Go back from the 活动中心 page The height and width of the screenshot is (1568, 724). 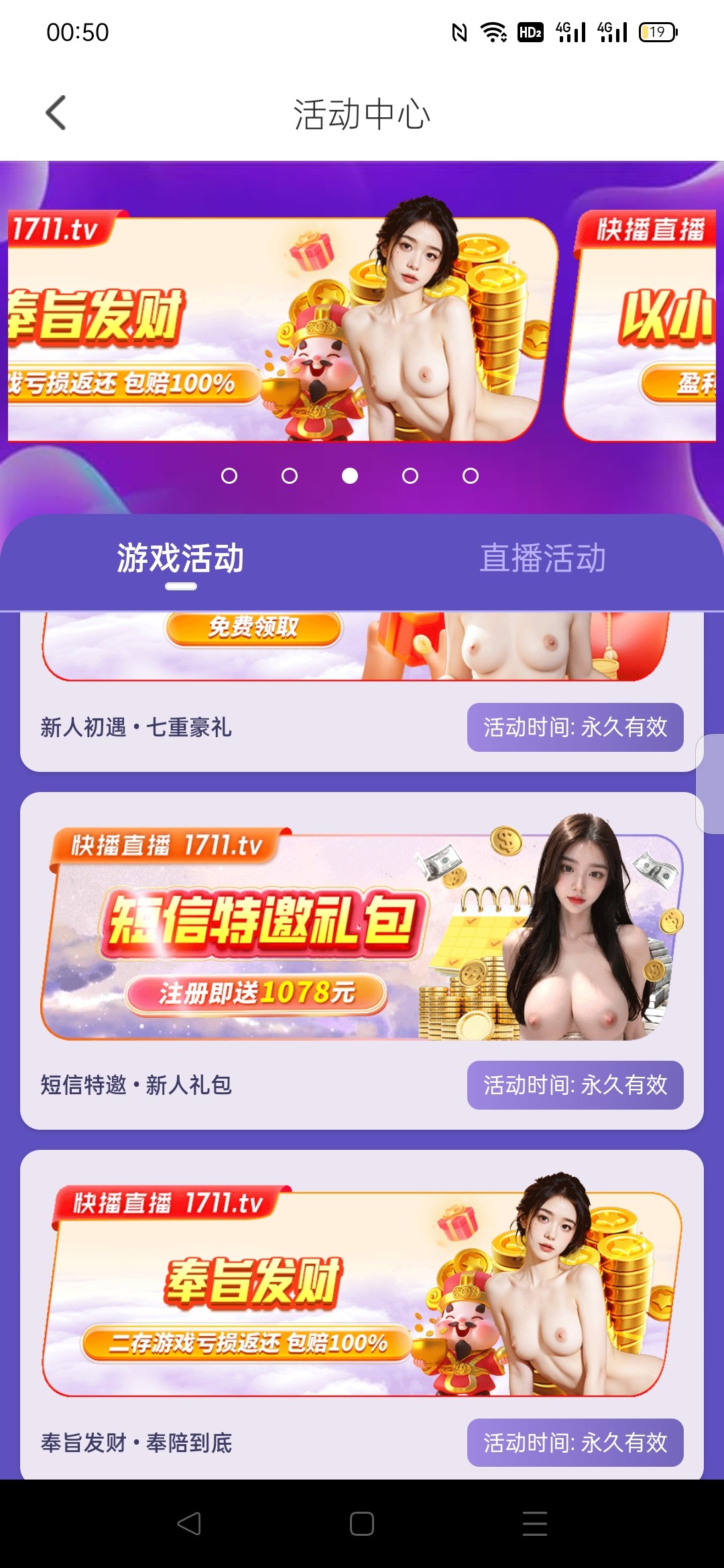pyautogui.click(x=56, y=113)
